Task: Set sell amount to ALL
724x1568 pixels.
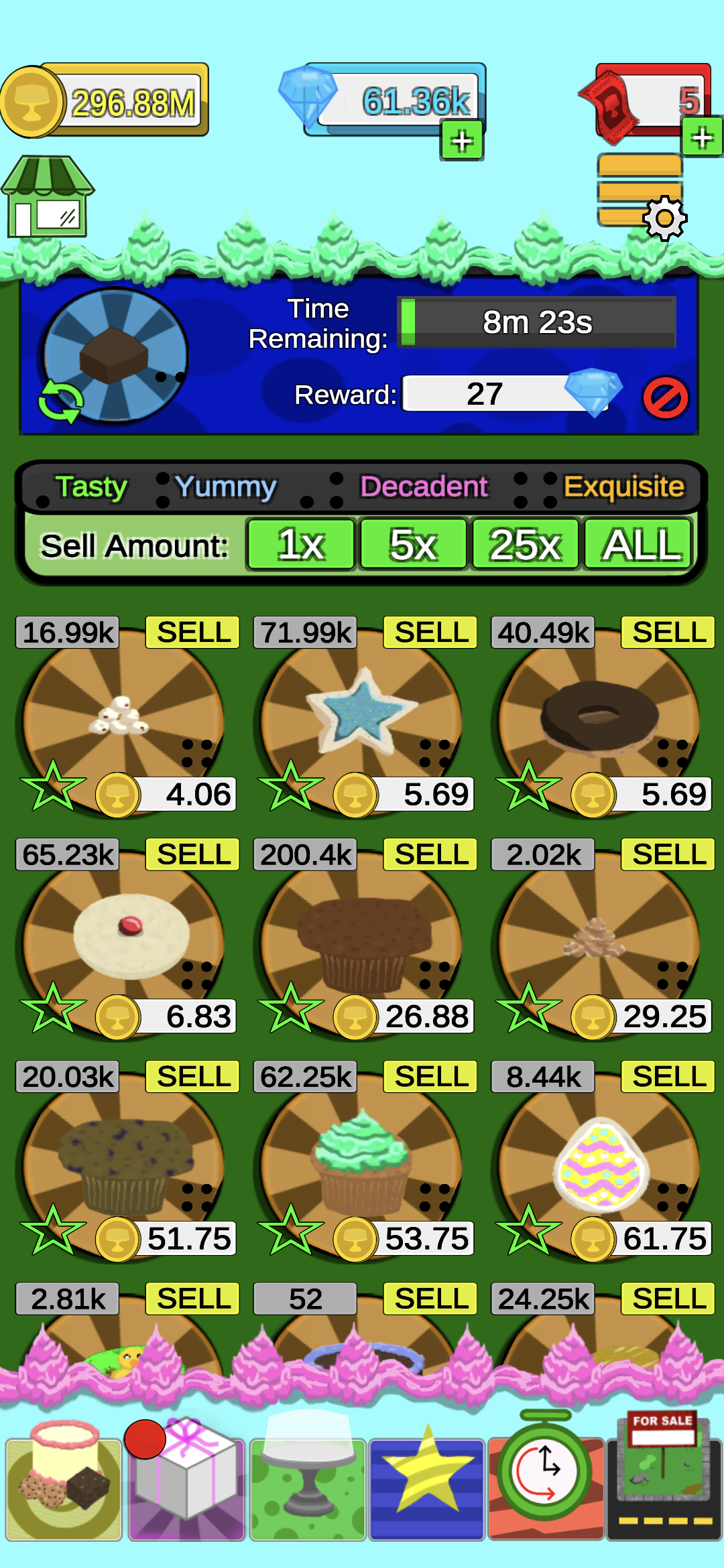Action: 638,545
